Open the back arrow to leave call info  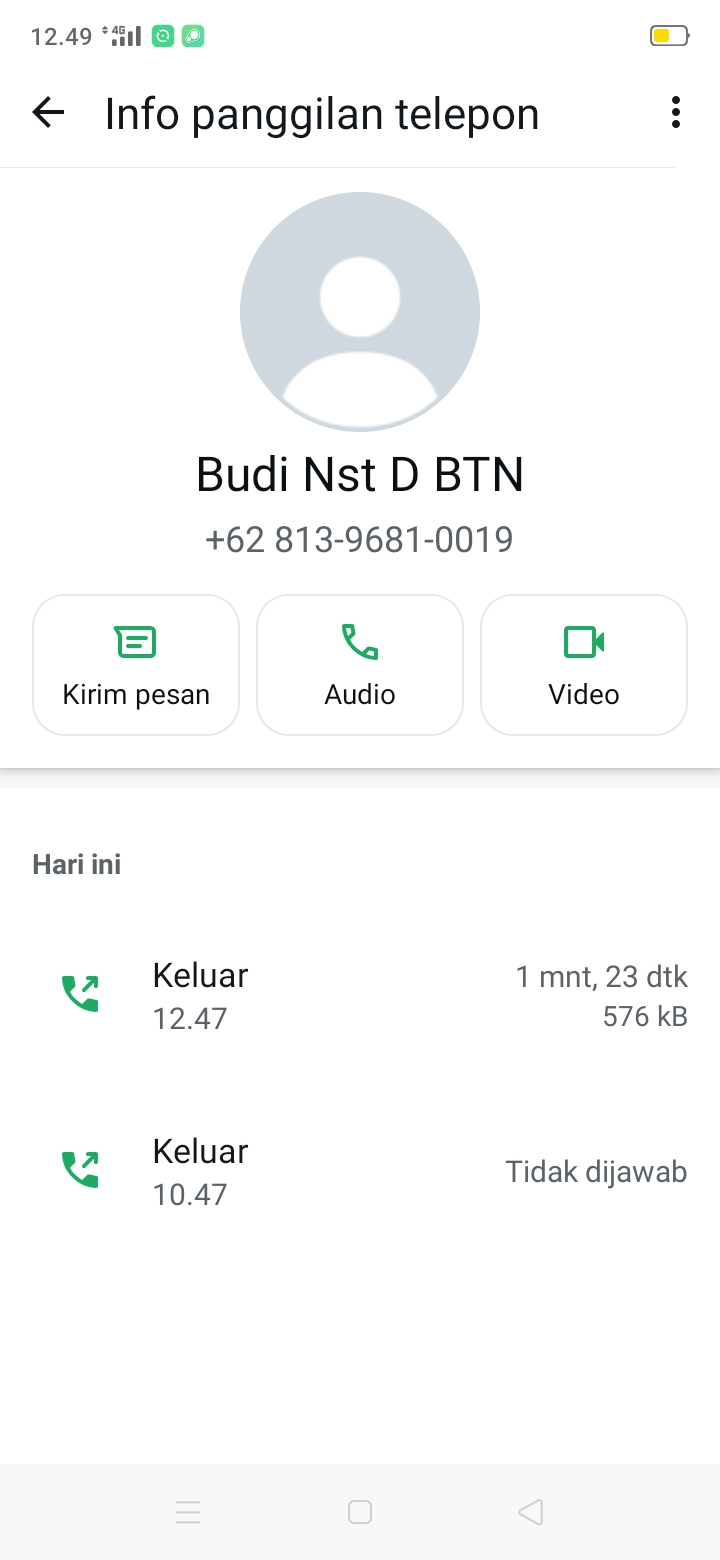coord(47,113)
